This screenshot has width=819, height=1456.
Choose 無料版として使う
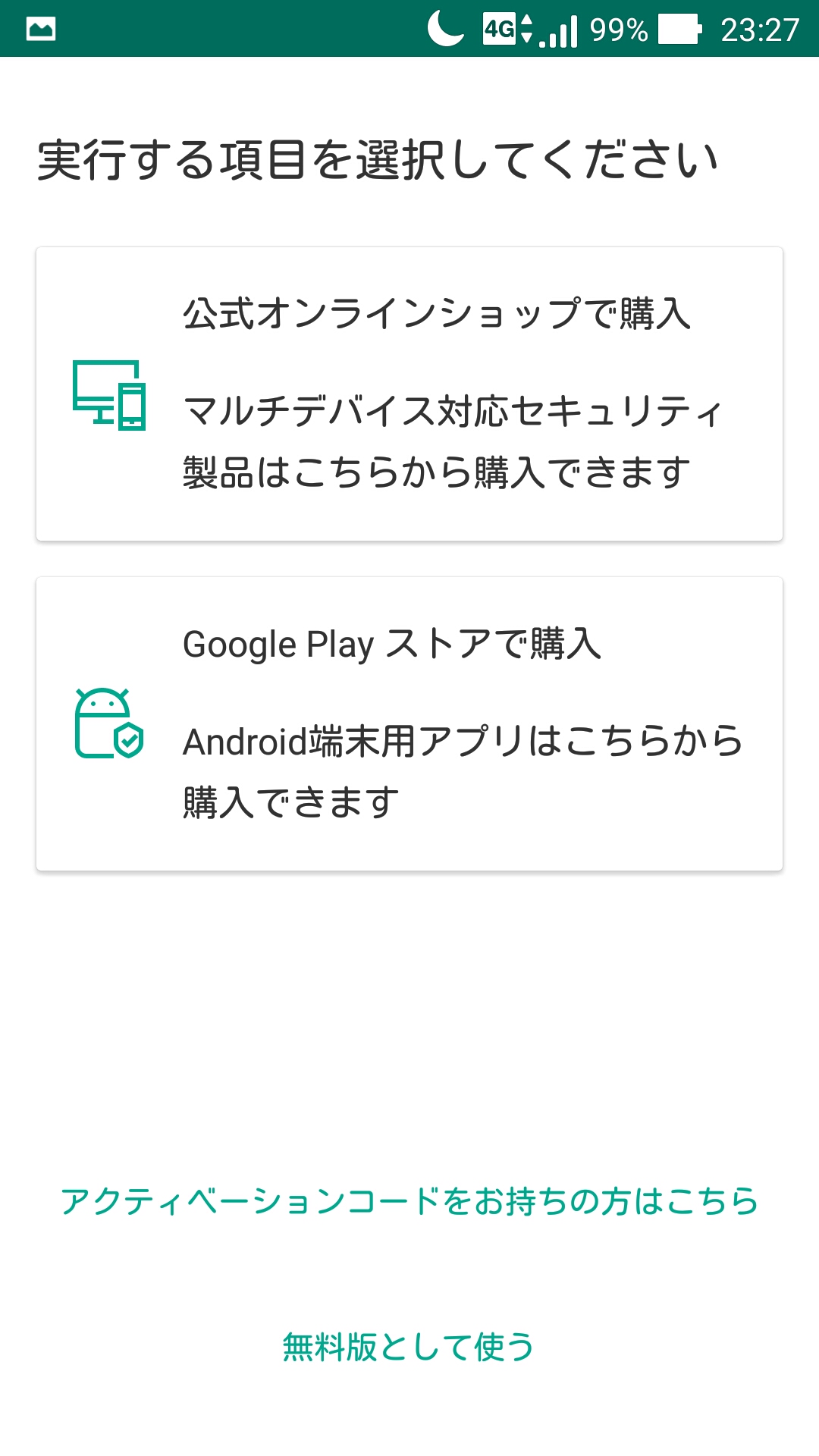click(409, 1348)
